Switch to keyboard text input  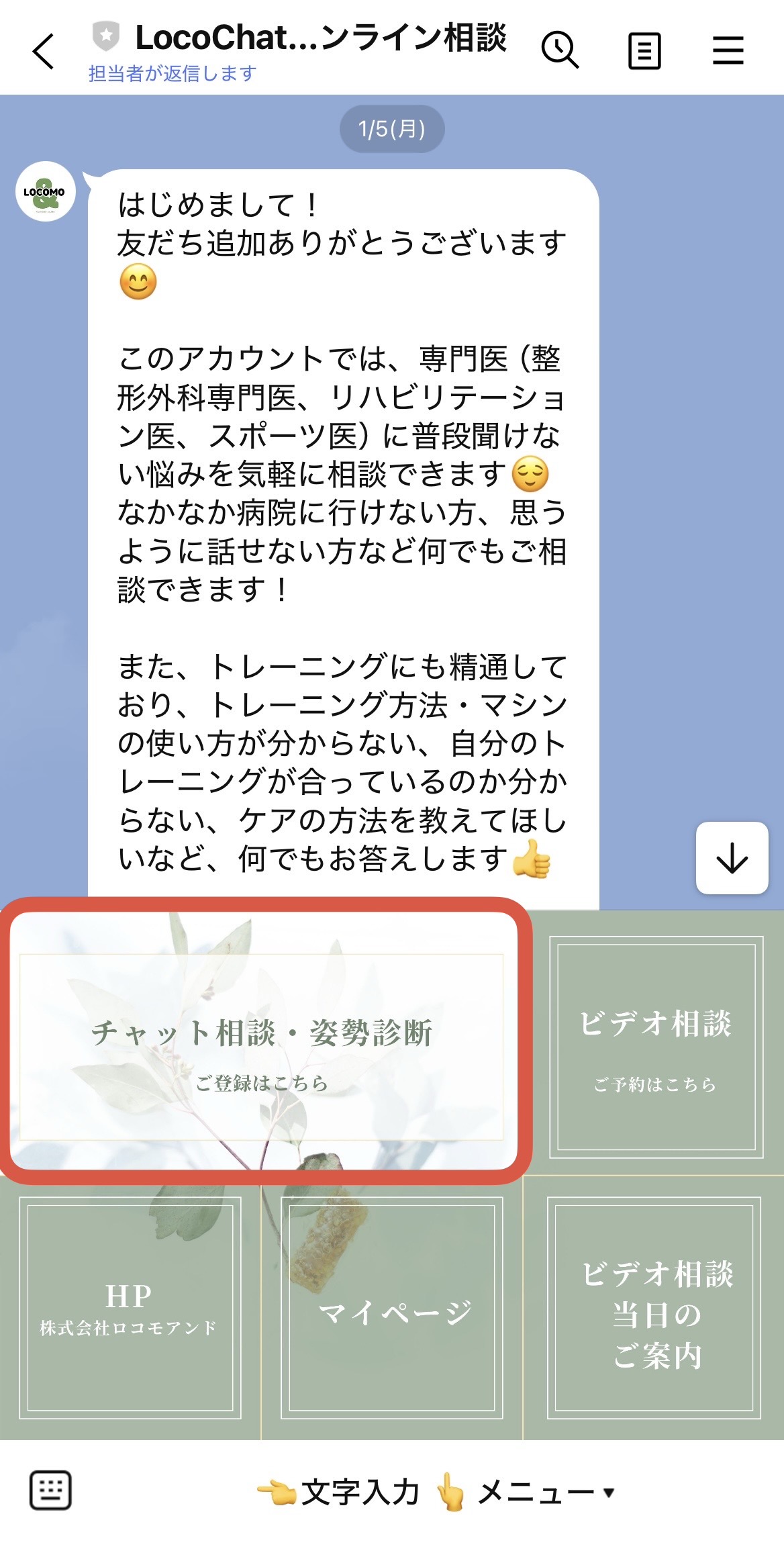(50, 1490)
